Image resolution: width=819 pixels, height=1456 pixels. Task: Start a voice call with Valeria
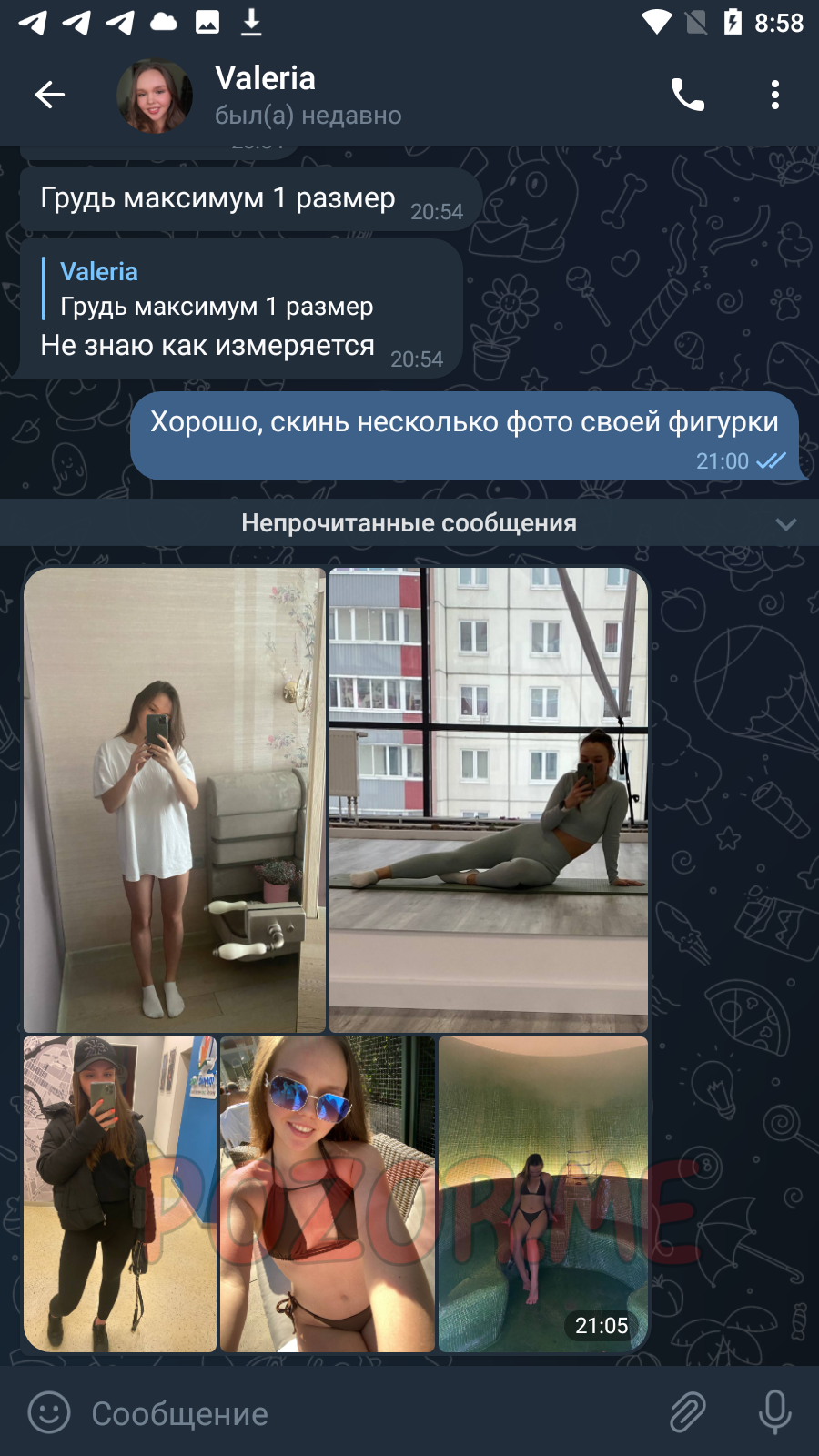click(x=688, y=95)
